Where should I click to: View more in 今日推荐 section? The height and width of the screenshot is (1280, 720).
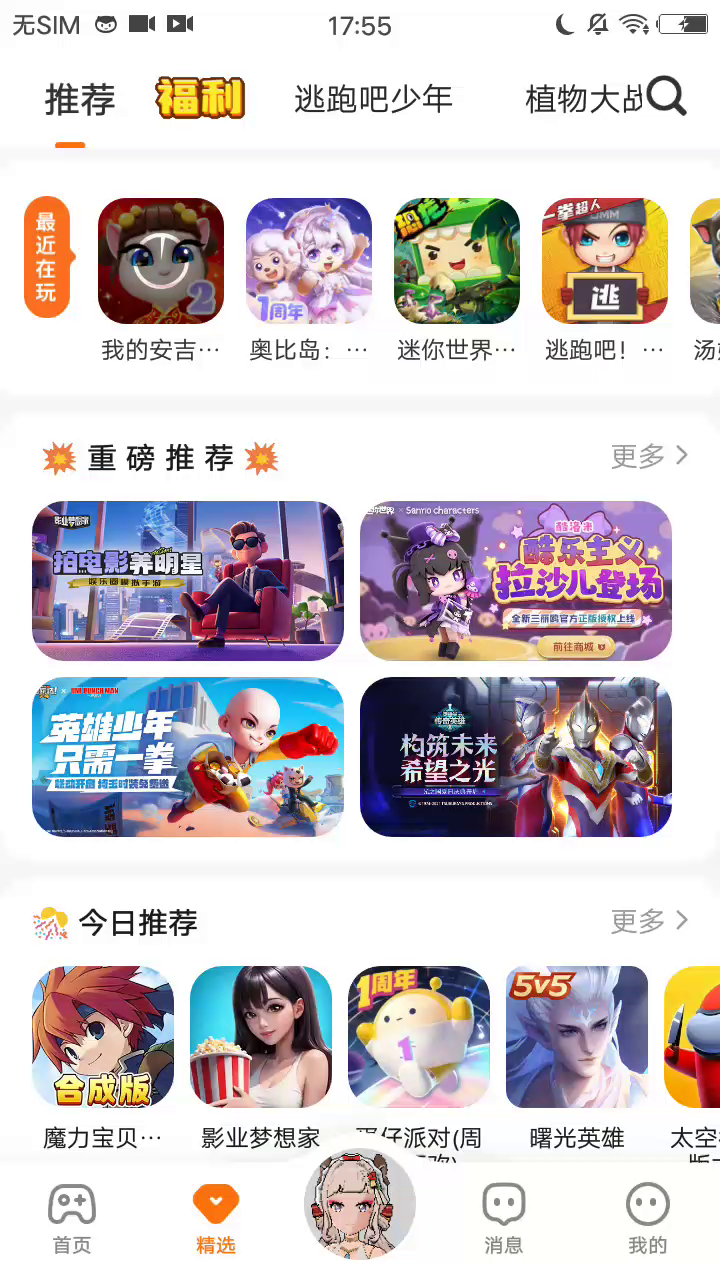click(650, 921)
